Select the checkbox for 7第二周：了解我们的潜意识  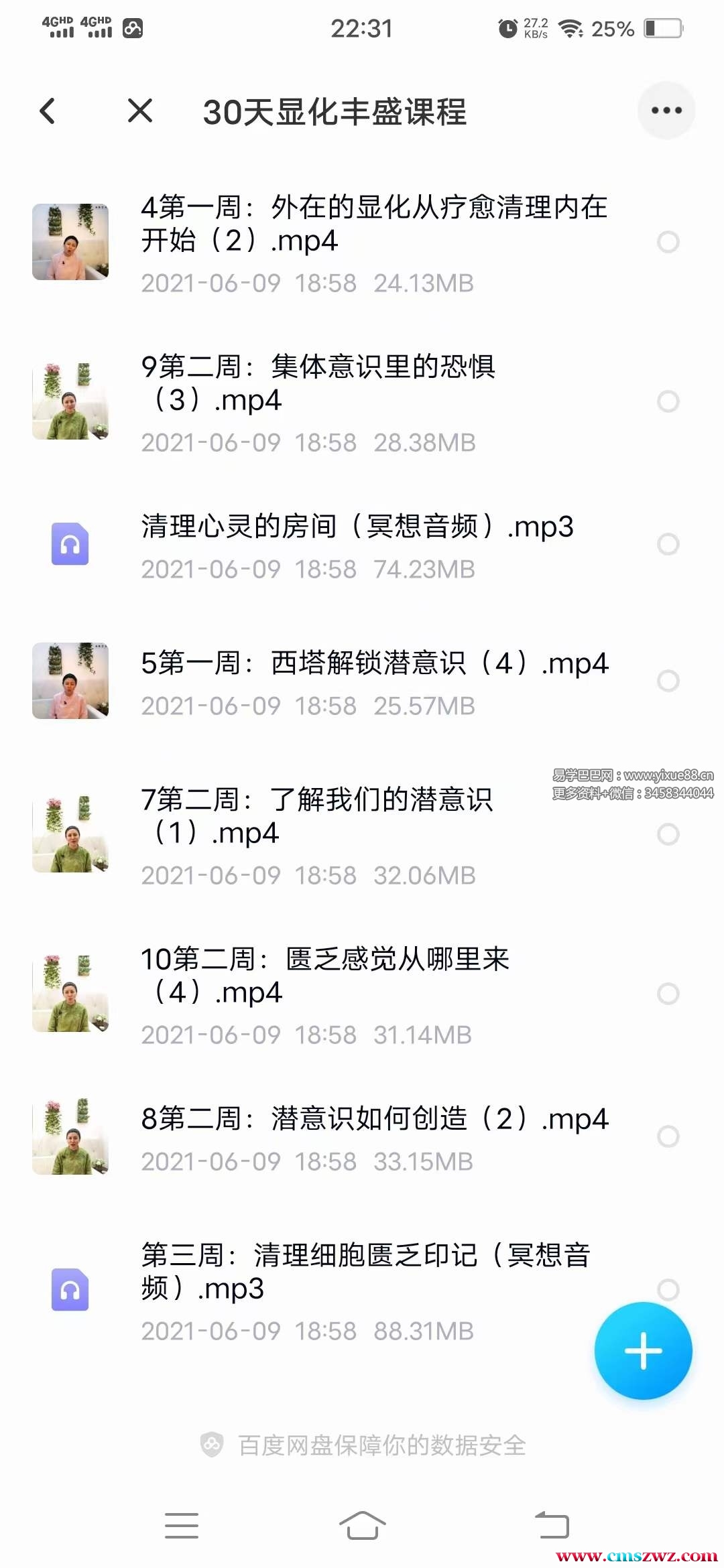tap(668, 834)
